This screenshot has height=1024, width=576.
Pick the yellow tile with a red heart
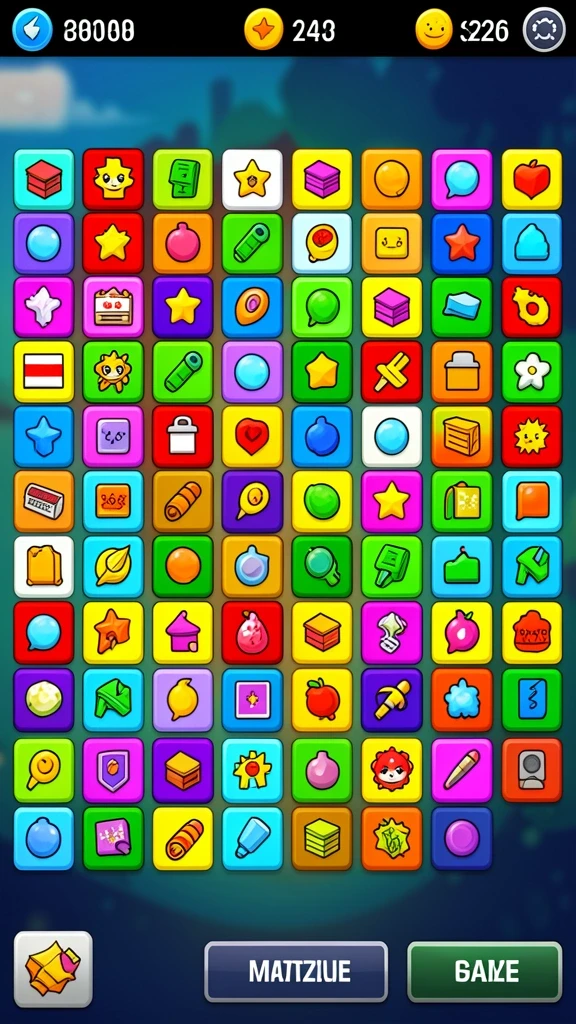252,436
